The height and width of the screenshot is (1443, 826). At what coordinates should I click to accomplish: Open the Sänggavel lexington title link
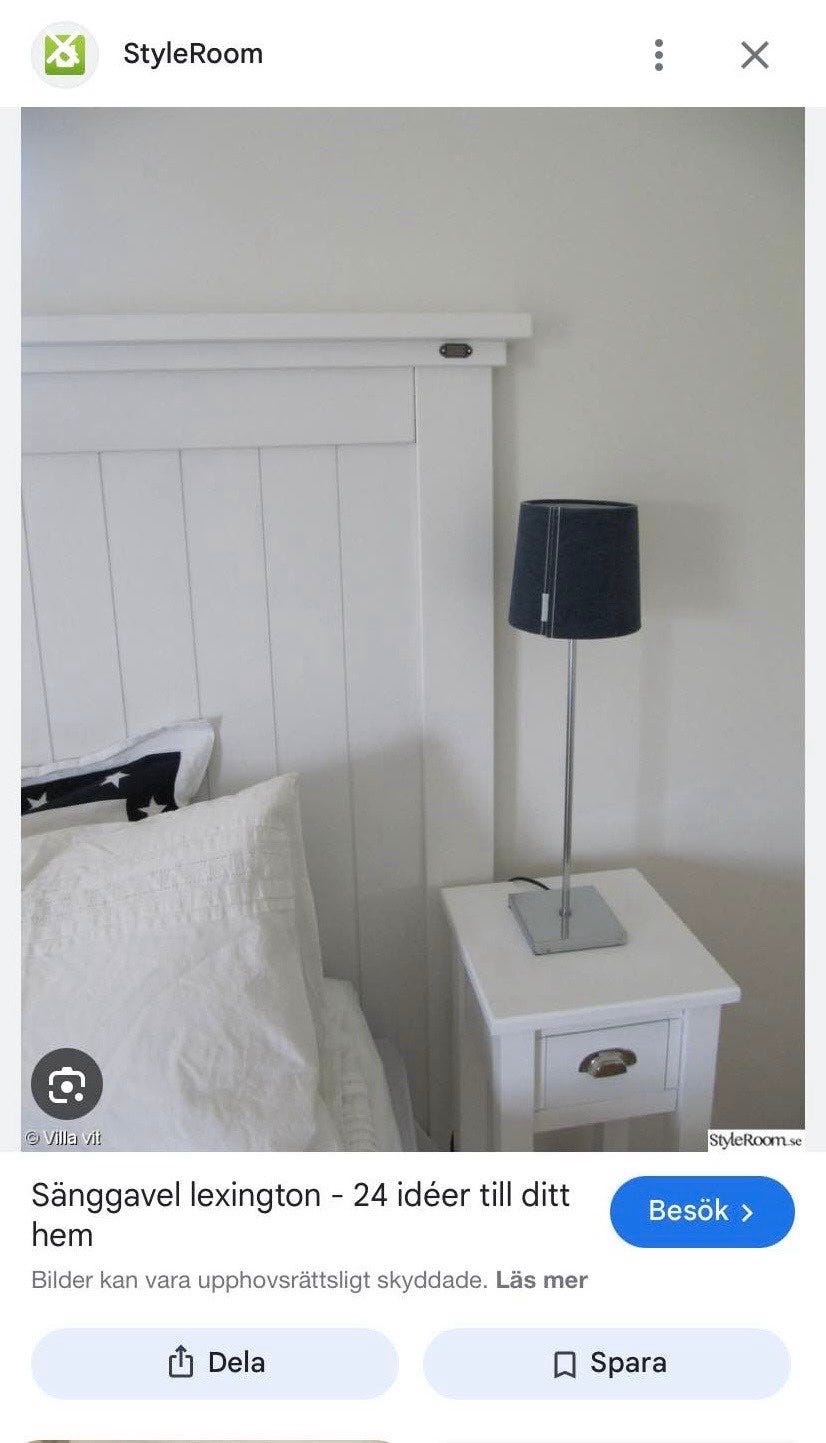(301, 1214)
